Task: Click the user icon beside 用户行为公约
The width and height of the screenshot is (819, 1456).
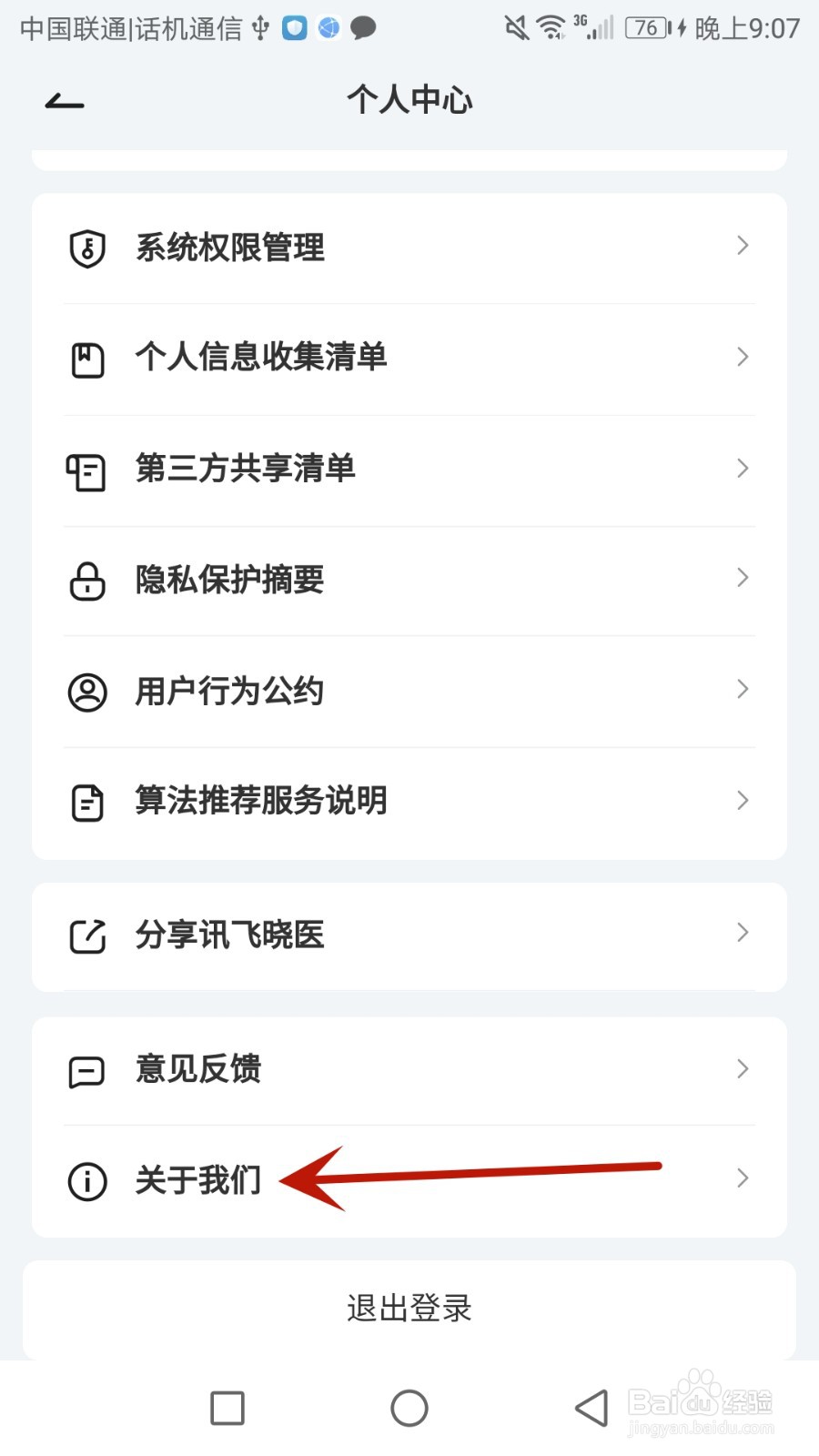Action: pyautogui.click(x=86, y=691)
